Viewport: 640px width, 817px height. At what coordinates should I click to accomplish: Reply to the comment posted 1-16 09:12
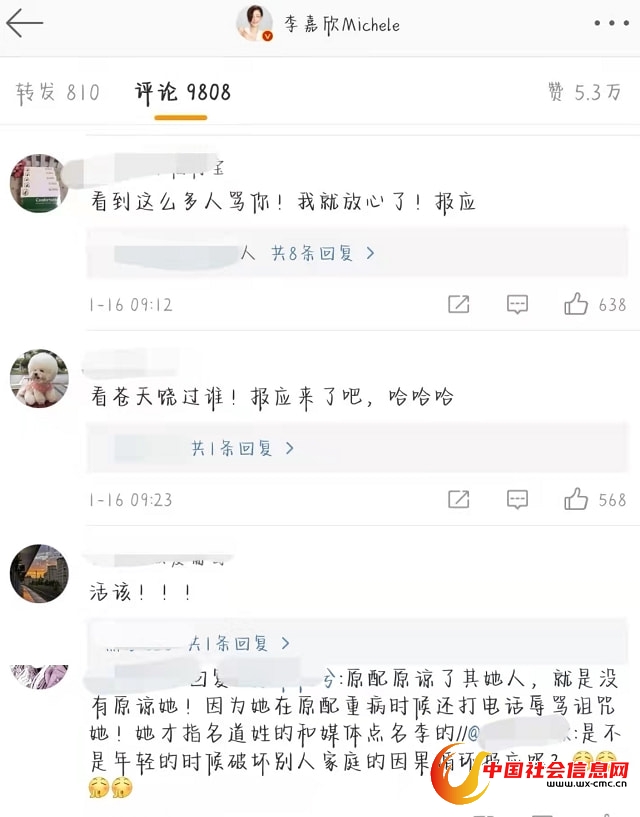click(517, 305)
